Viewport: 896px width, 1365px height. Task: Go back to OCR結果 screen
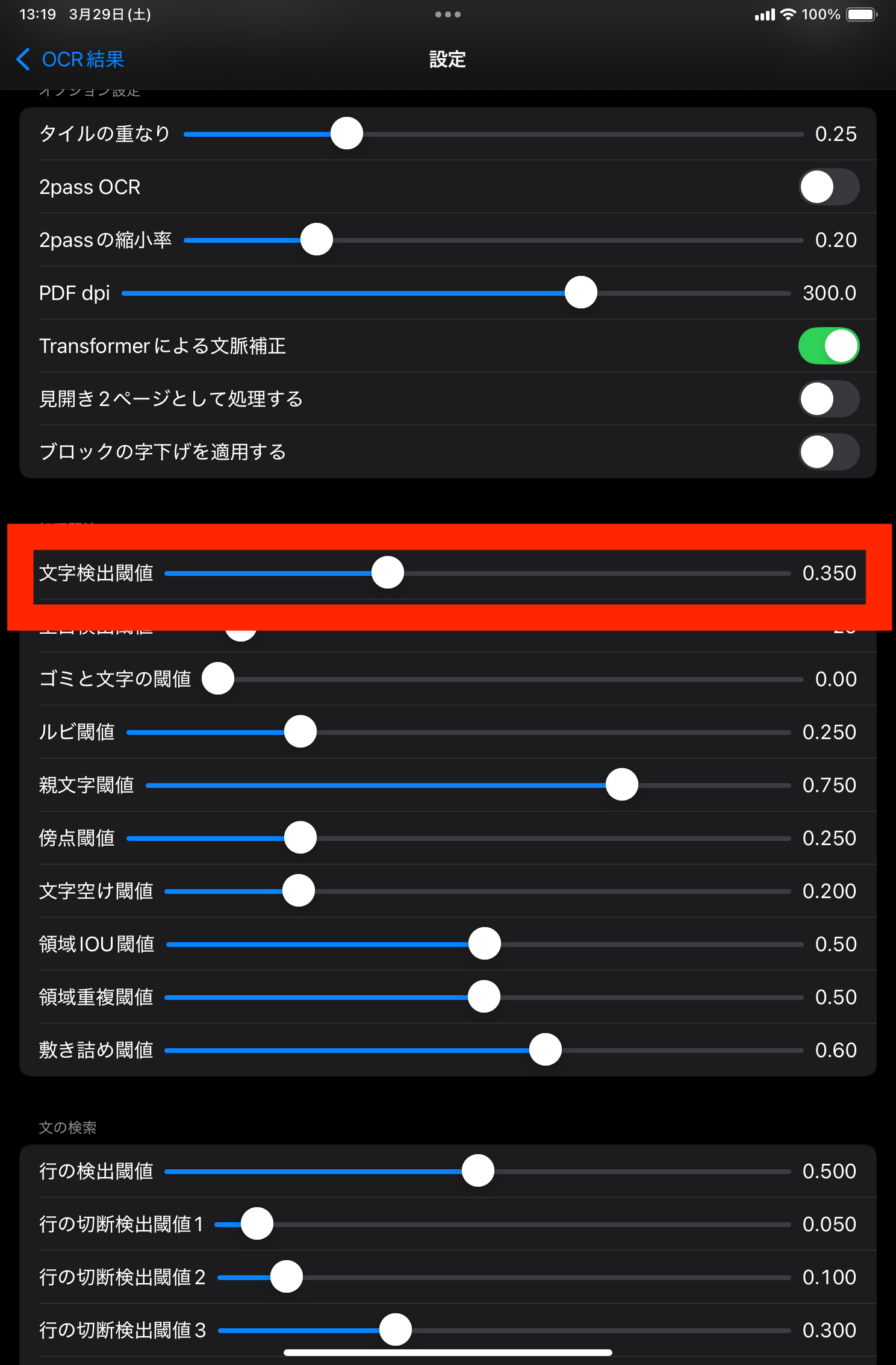coord(70,59)
